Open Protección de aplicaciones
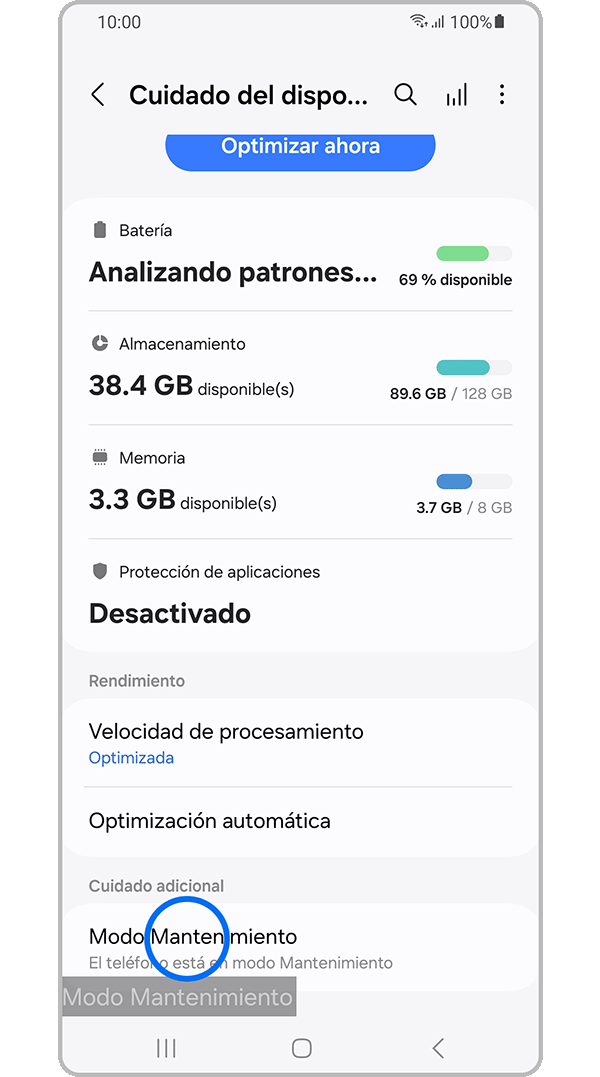Image resolution: width=600 pixels, height=1077 pixels. click(x=300, y=595)
